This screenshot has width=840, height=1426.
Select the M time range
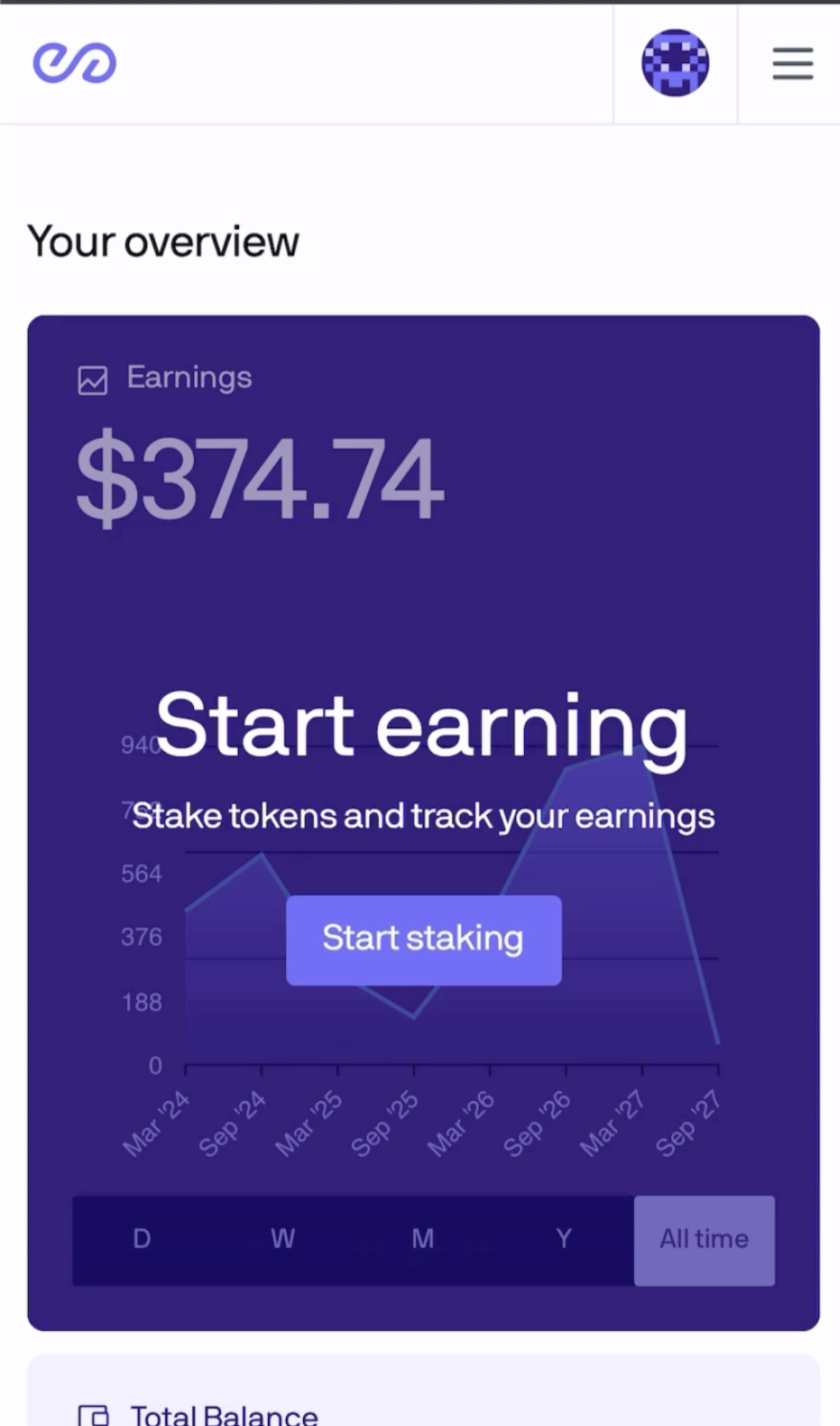[x=423, y=1239]
